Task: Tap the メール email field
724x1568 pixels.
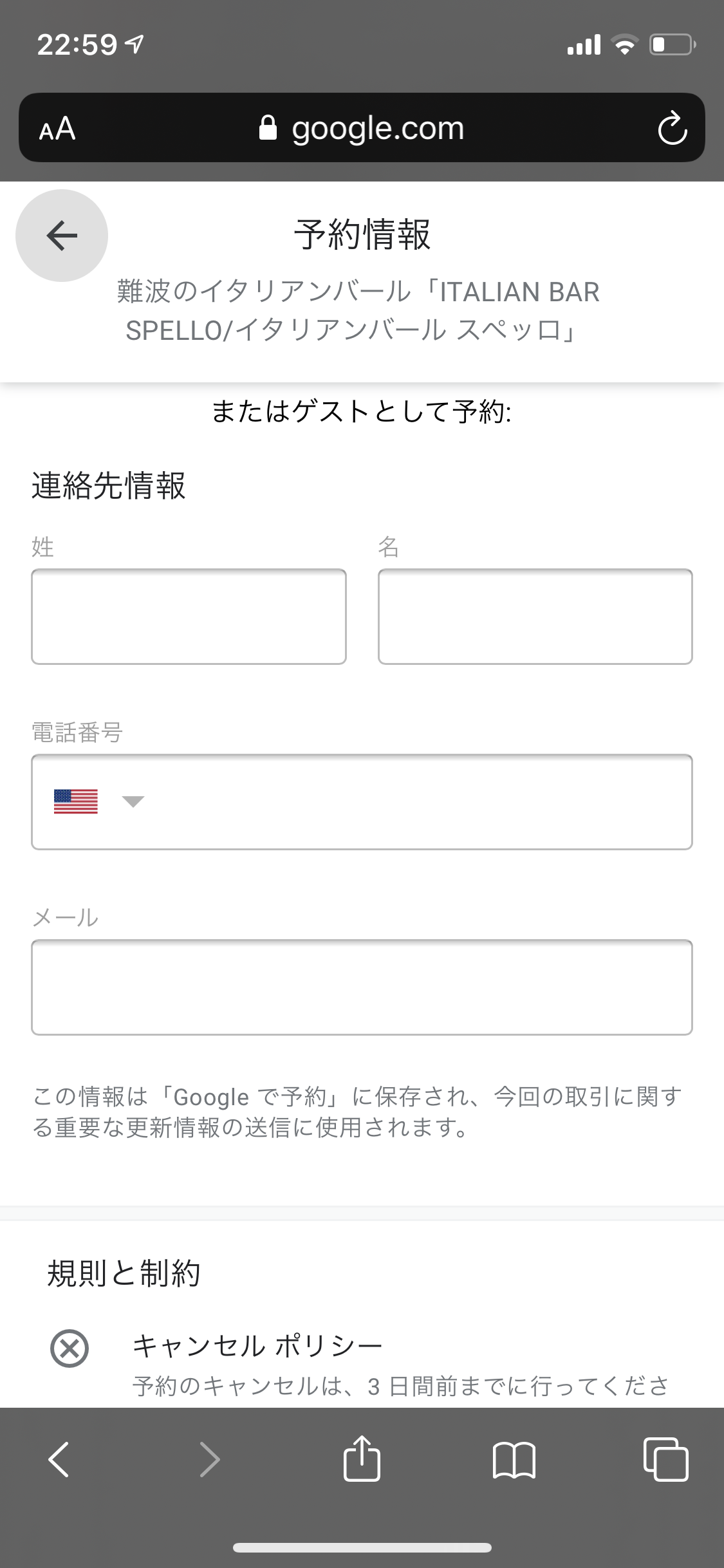Action: point(362,987)
